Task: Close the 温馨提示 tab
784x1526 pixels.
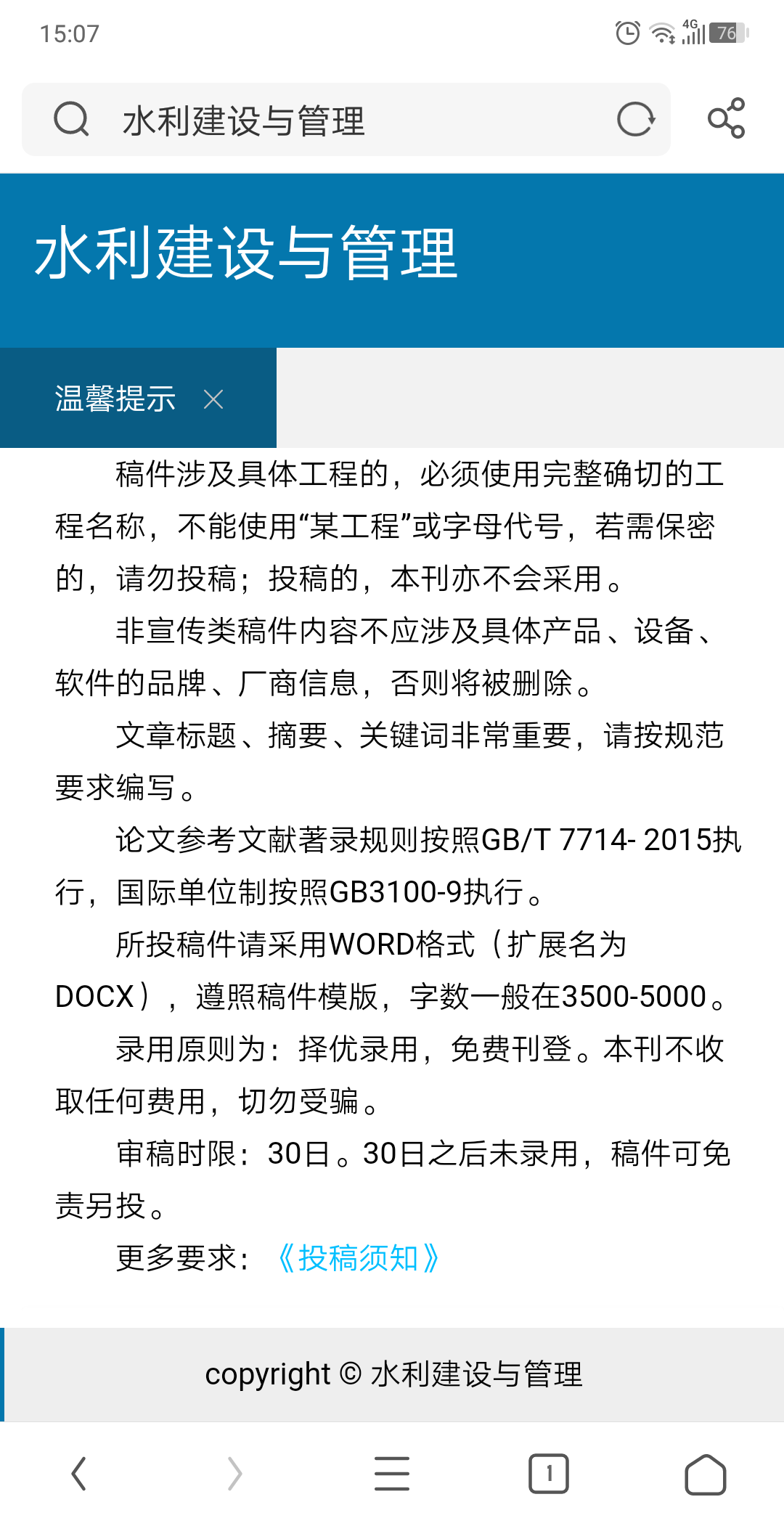Action: (x=213, y=399)
